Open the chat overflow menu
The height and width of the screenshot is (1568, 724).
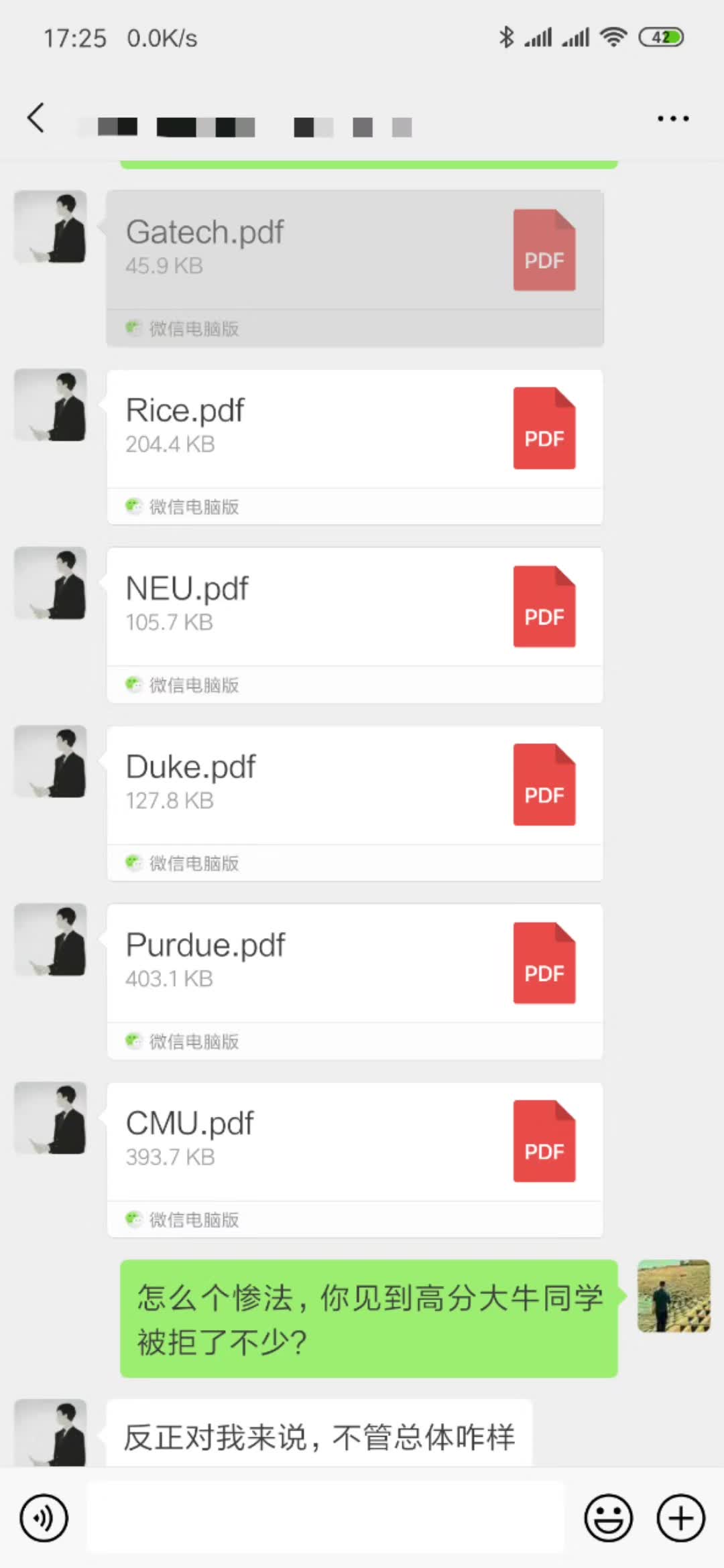672,119
